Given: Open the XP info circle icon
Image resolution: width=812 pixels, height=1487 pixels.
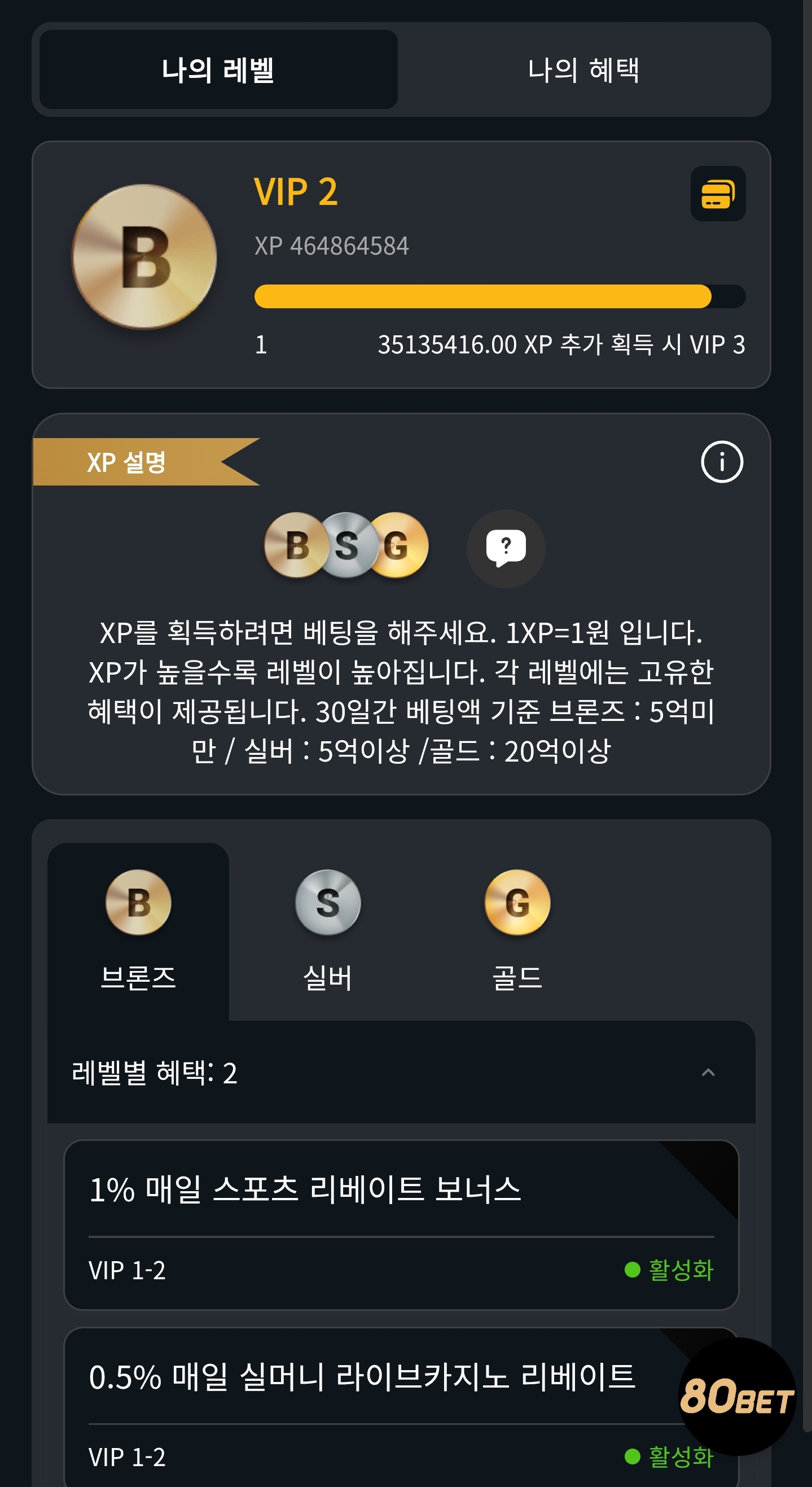Looking at the screenshot, I should click(x=721, y=462).
